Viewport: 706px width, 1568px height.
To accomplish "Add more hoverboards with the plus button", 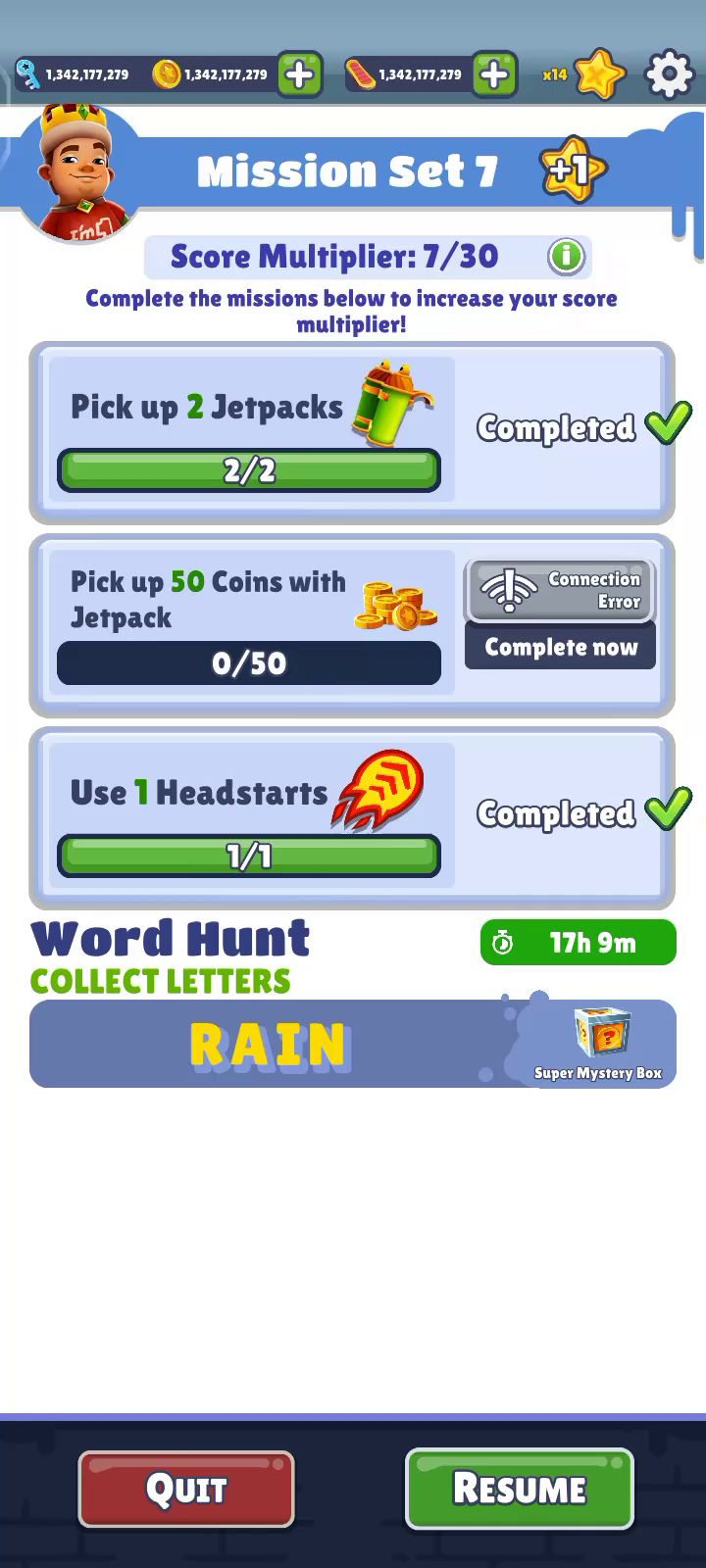I will coord(494,74).
